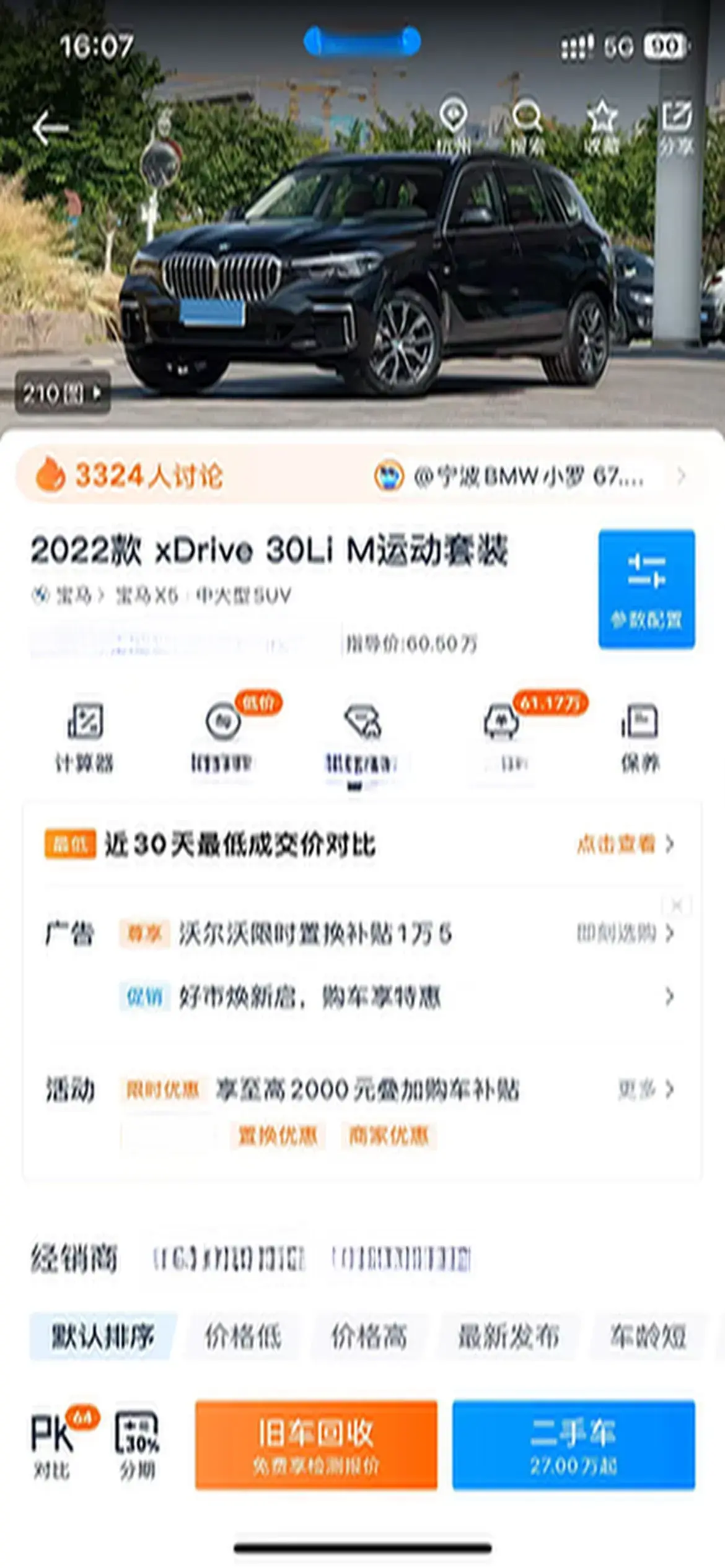Tap the 旧车回收 orange button
725x1568 pixels.
(316, 1444)
